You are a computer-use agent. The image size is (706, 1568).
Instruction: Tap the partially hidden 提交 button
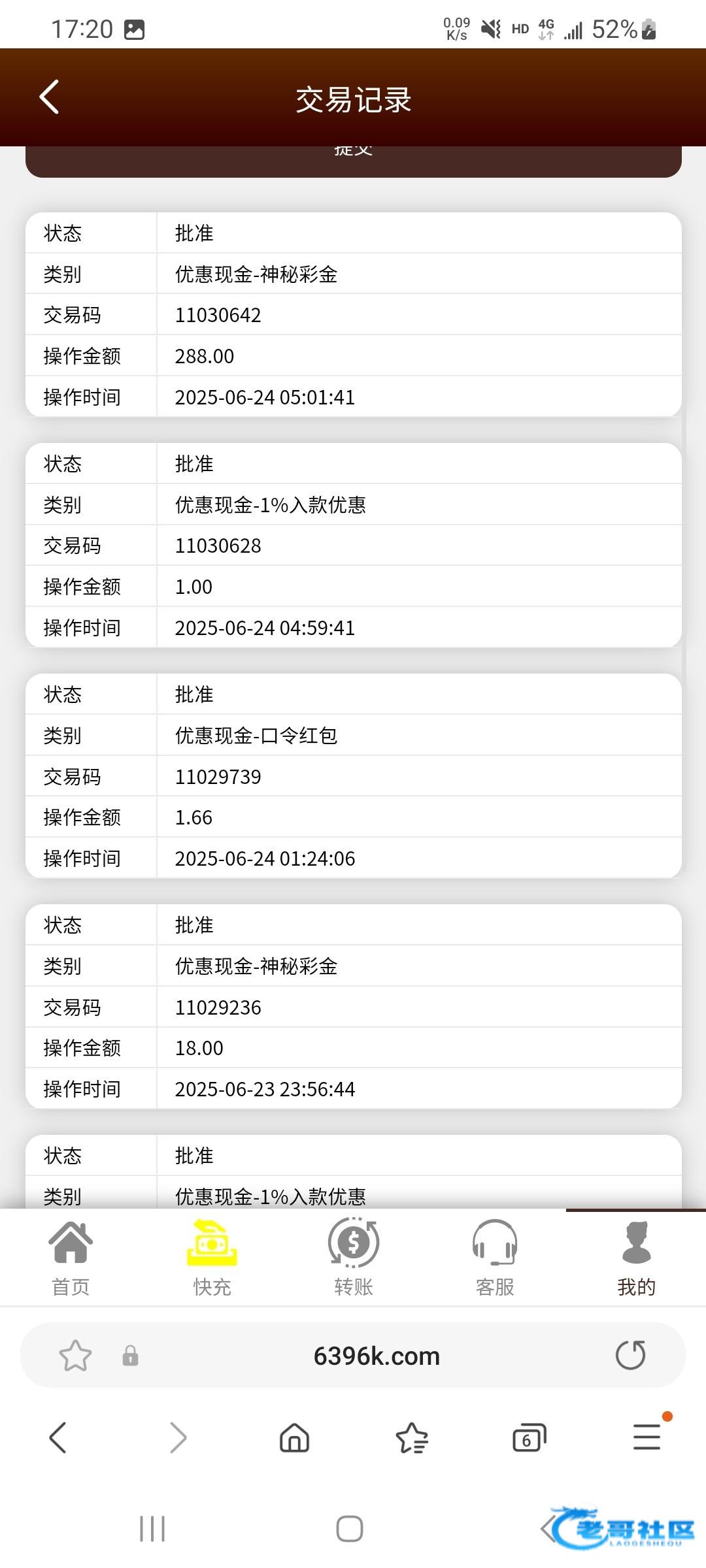point(353,161)
